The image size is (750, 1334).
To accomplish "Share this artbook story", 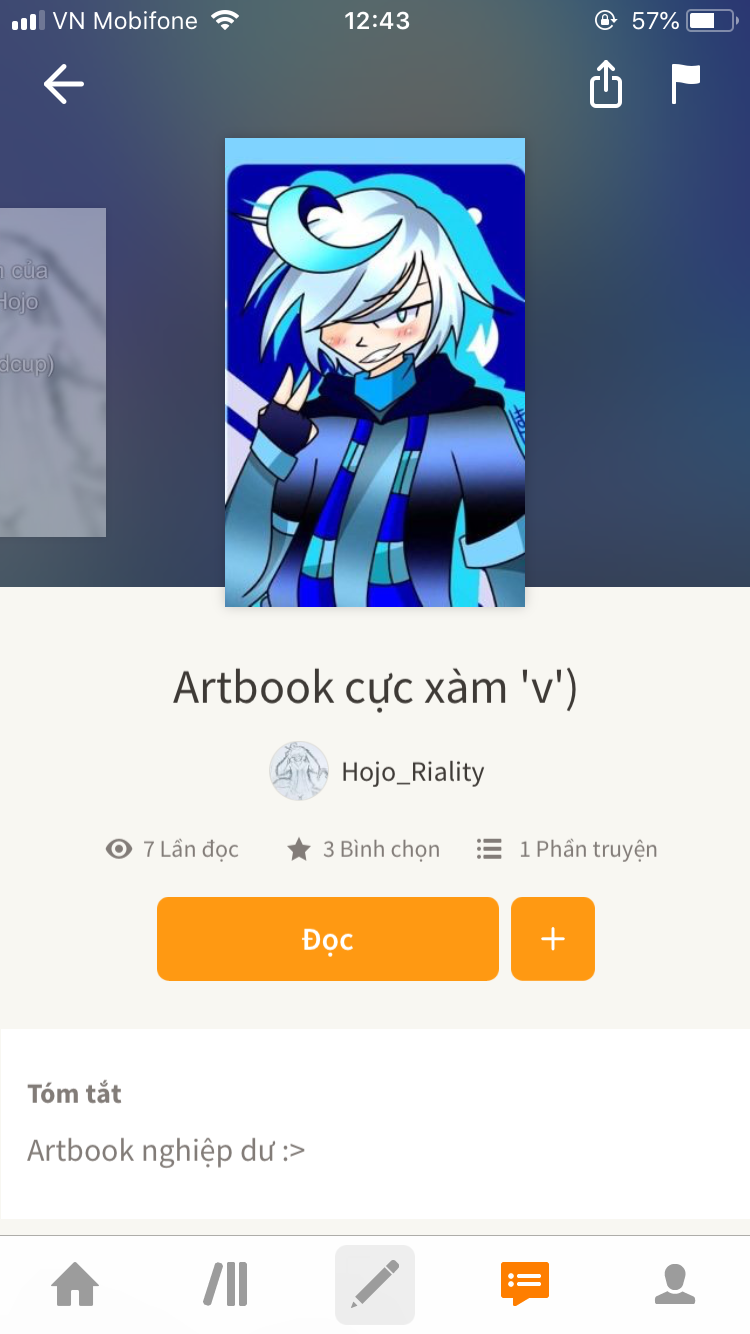I will click(x=606, y=85).
